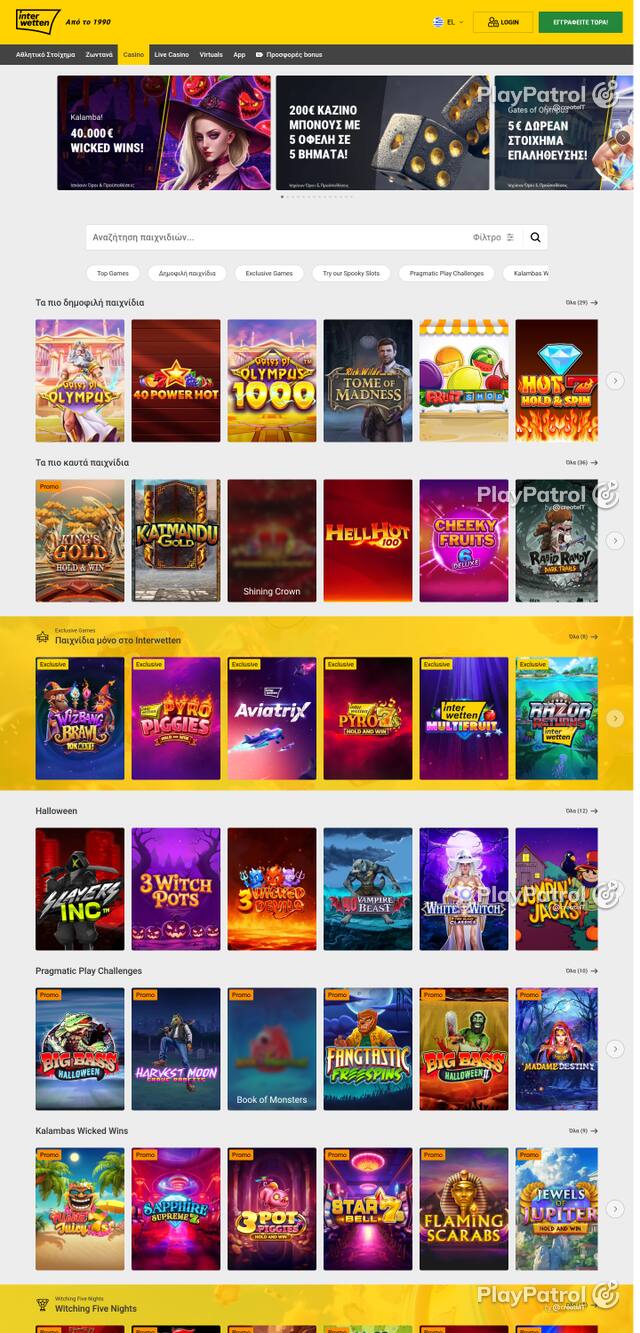
Task: View all 12 Halloween games
Action: coord(582,811)
